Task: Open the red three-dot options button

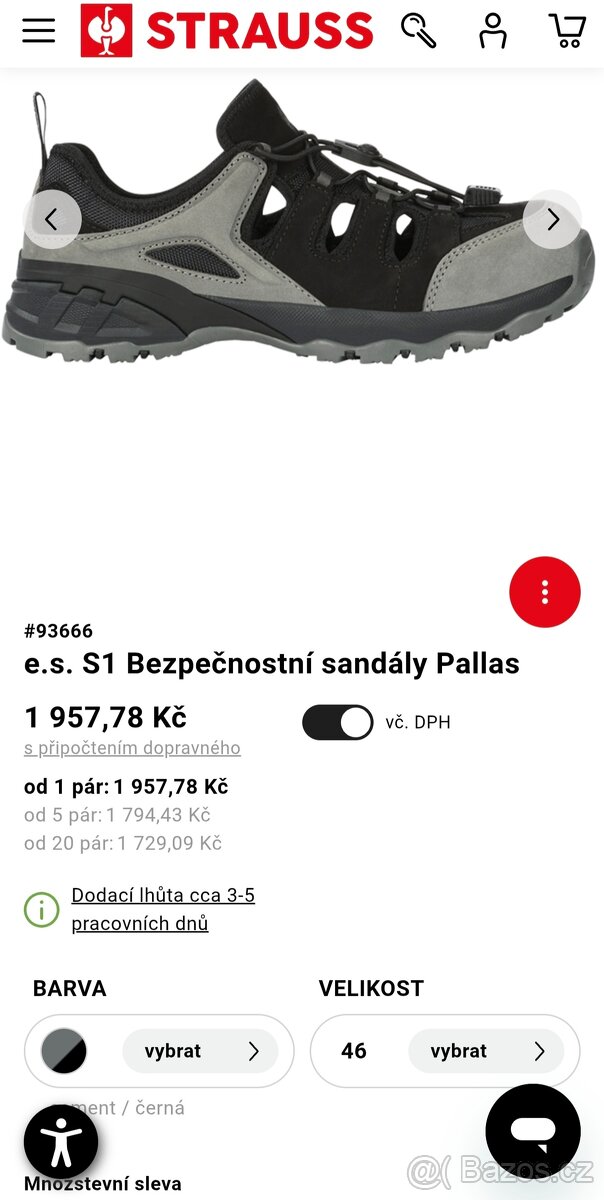Action: point(545,592)
